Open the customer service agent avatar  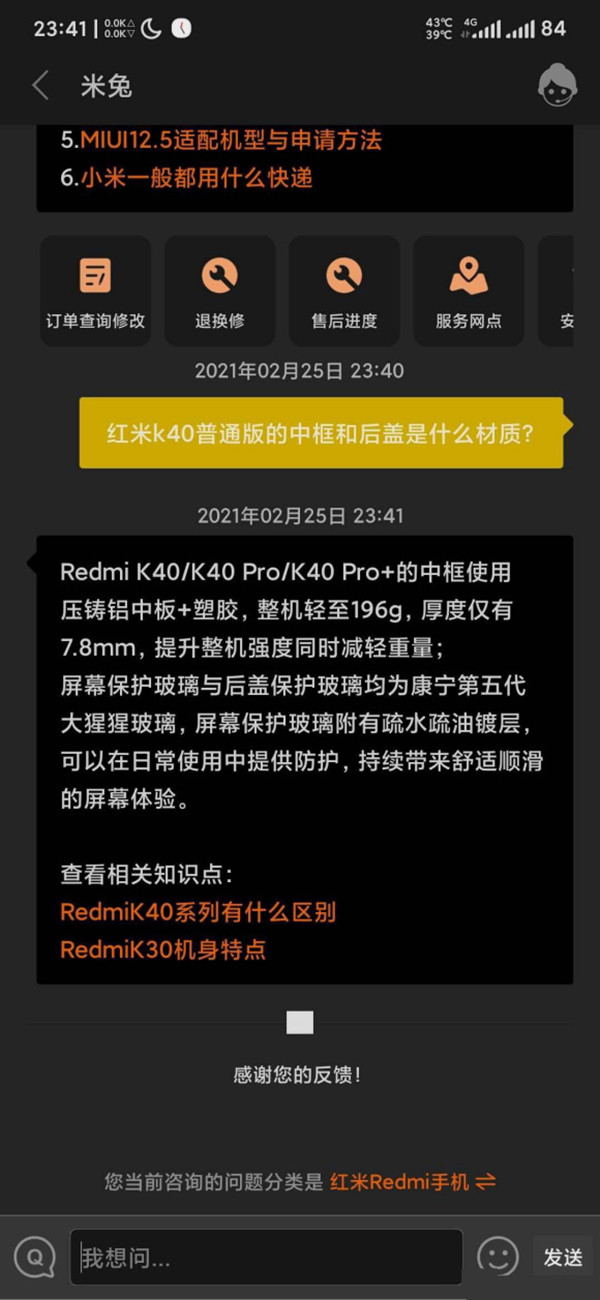click(557, 86)
